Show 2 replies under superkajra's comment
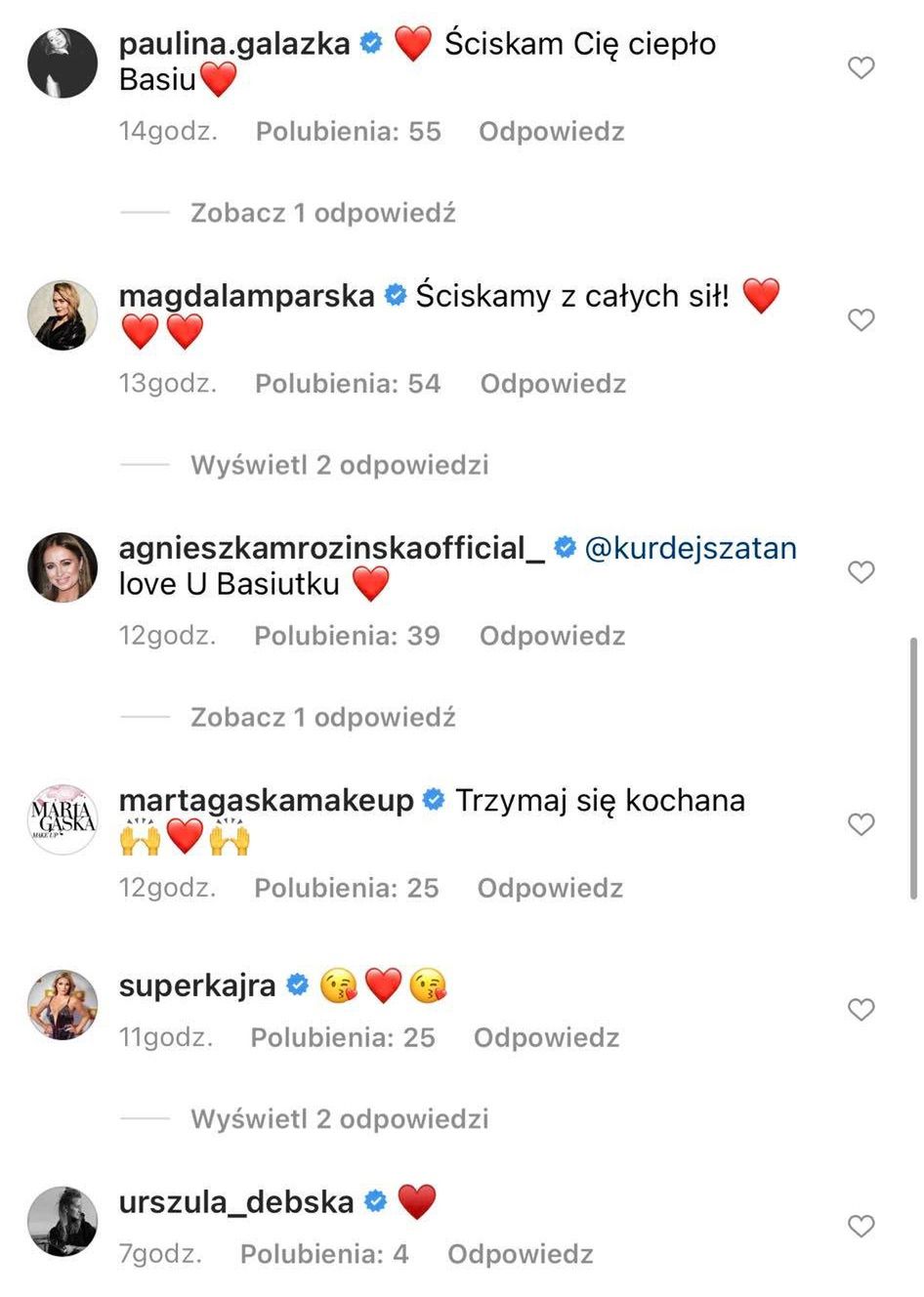 339,1119
